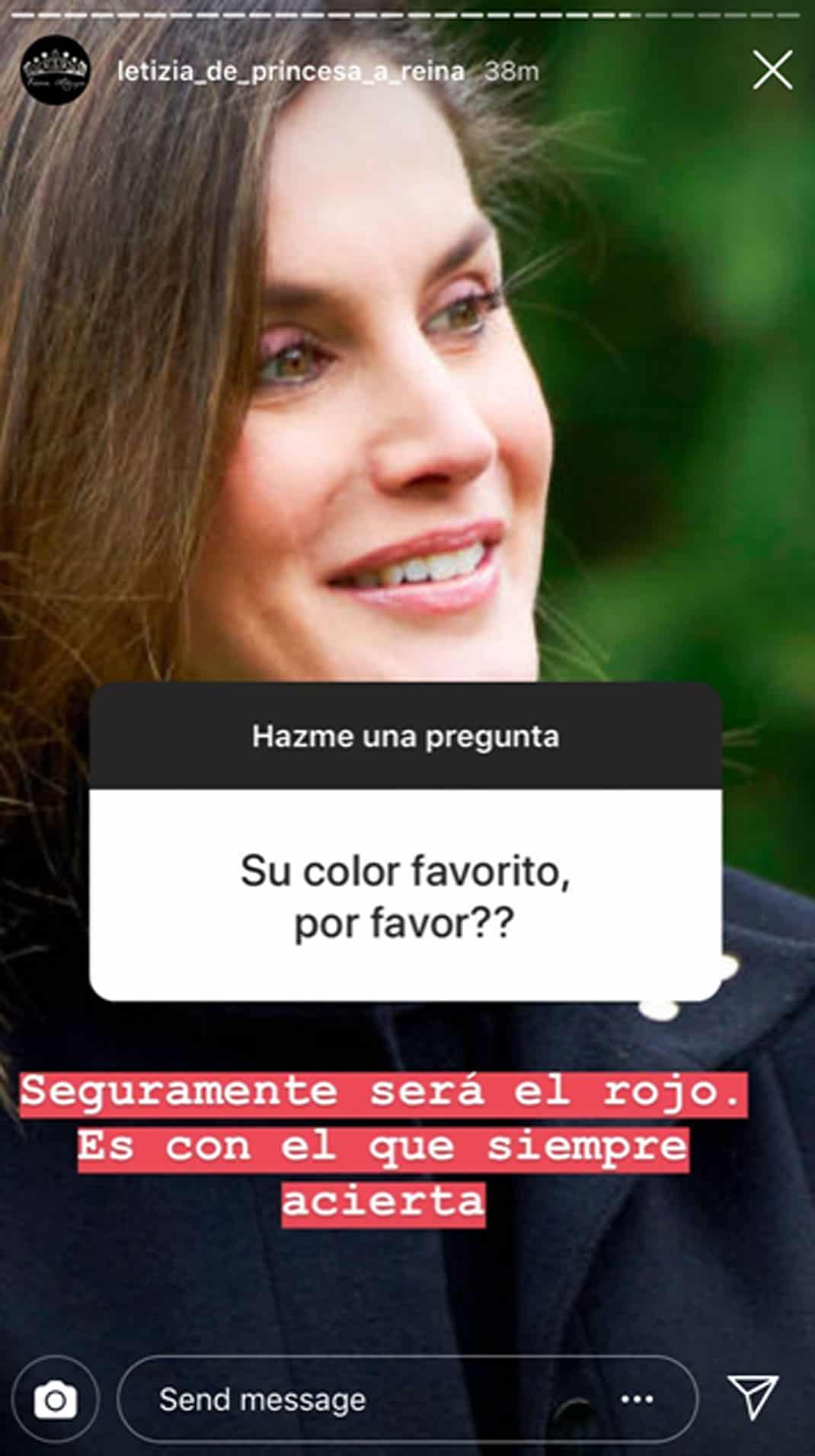Image resolution: width=815 pixels, height=1456 pixels.
Task: Open the letizia_de_princesa_a_reina username link
Action: click(291, 71)
